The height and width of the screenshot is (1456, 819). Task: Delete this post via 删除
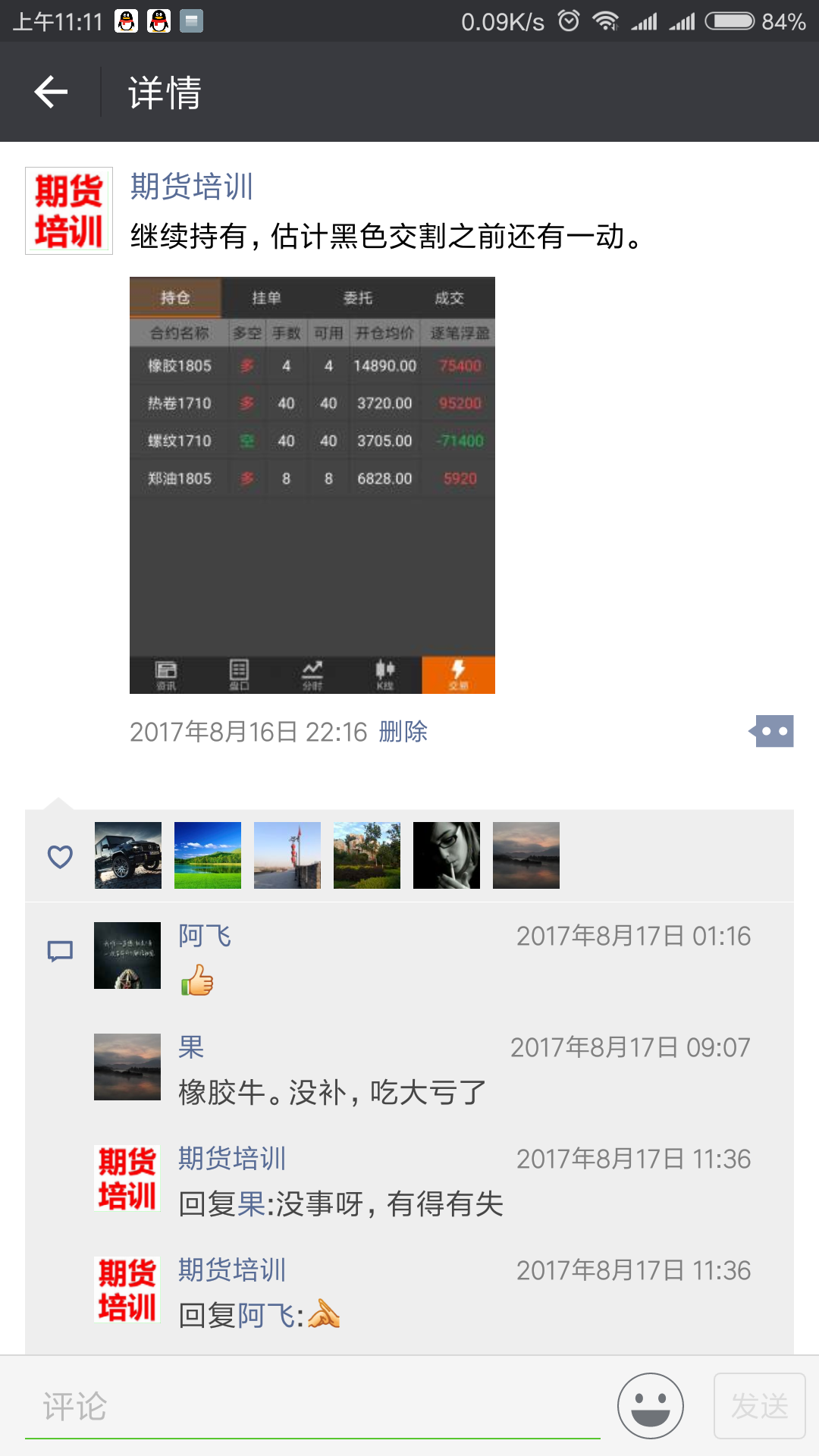[x=403, y=732]
